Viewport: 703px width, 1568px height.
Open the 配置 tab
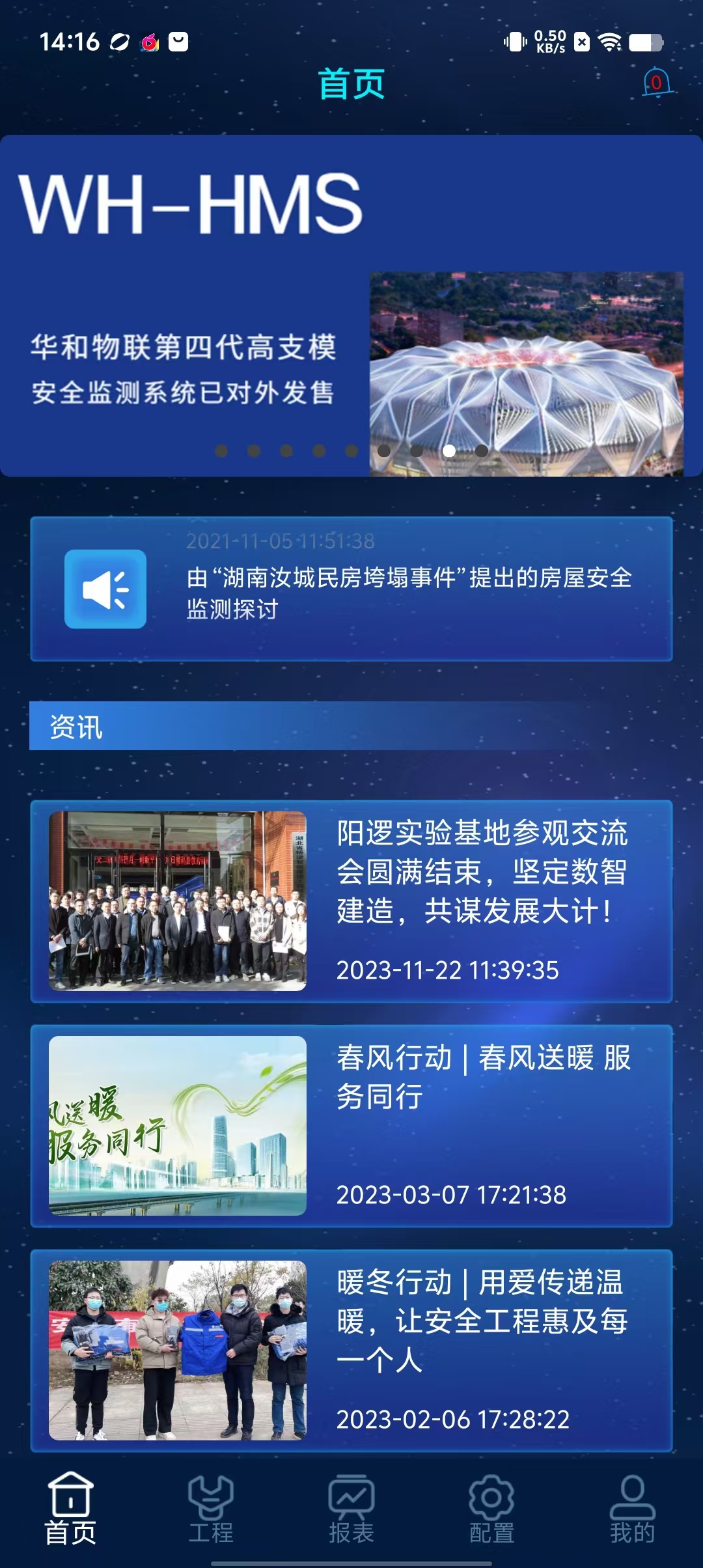click(492, 1509)
